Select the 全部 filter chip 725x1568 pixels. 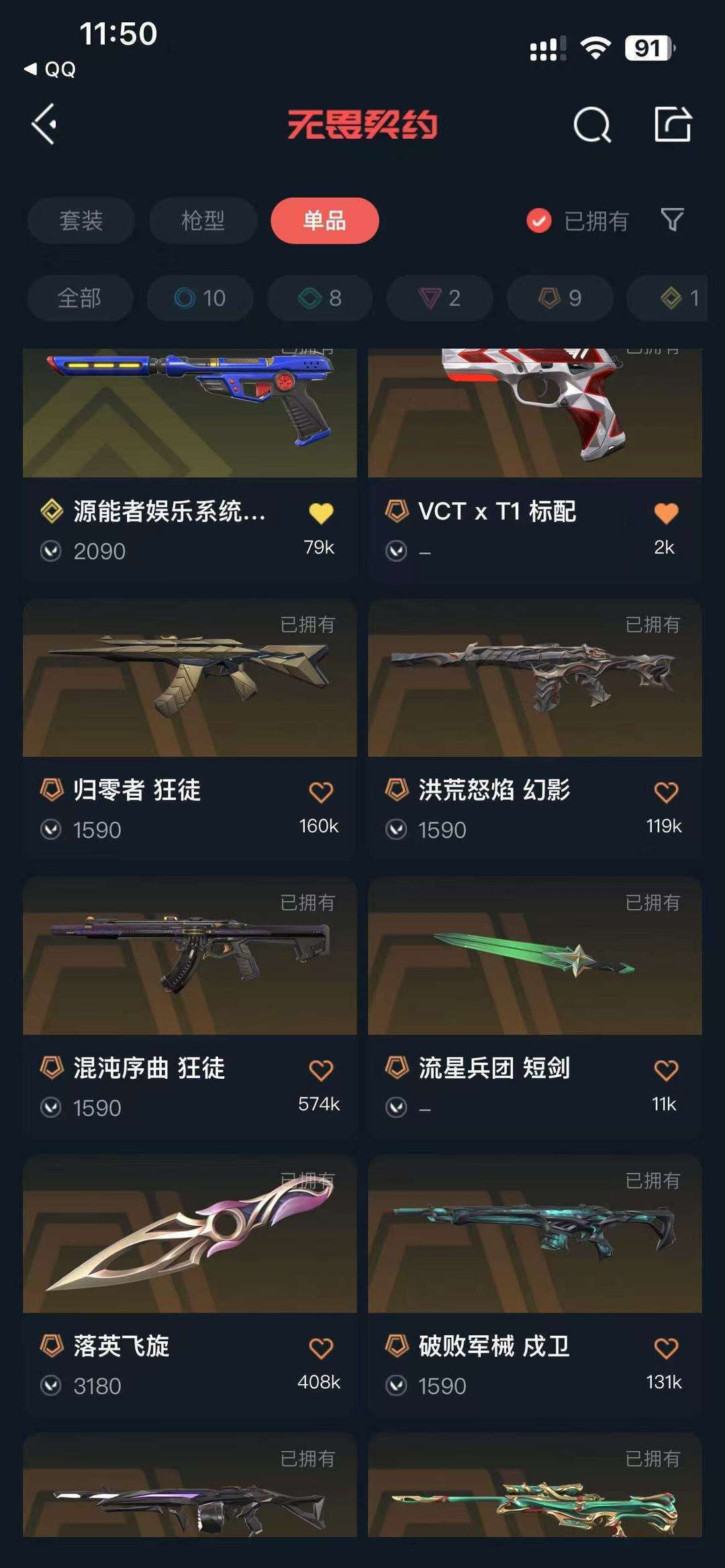pyautogui.click(x=80, y=298)
